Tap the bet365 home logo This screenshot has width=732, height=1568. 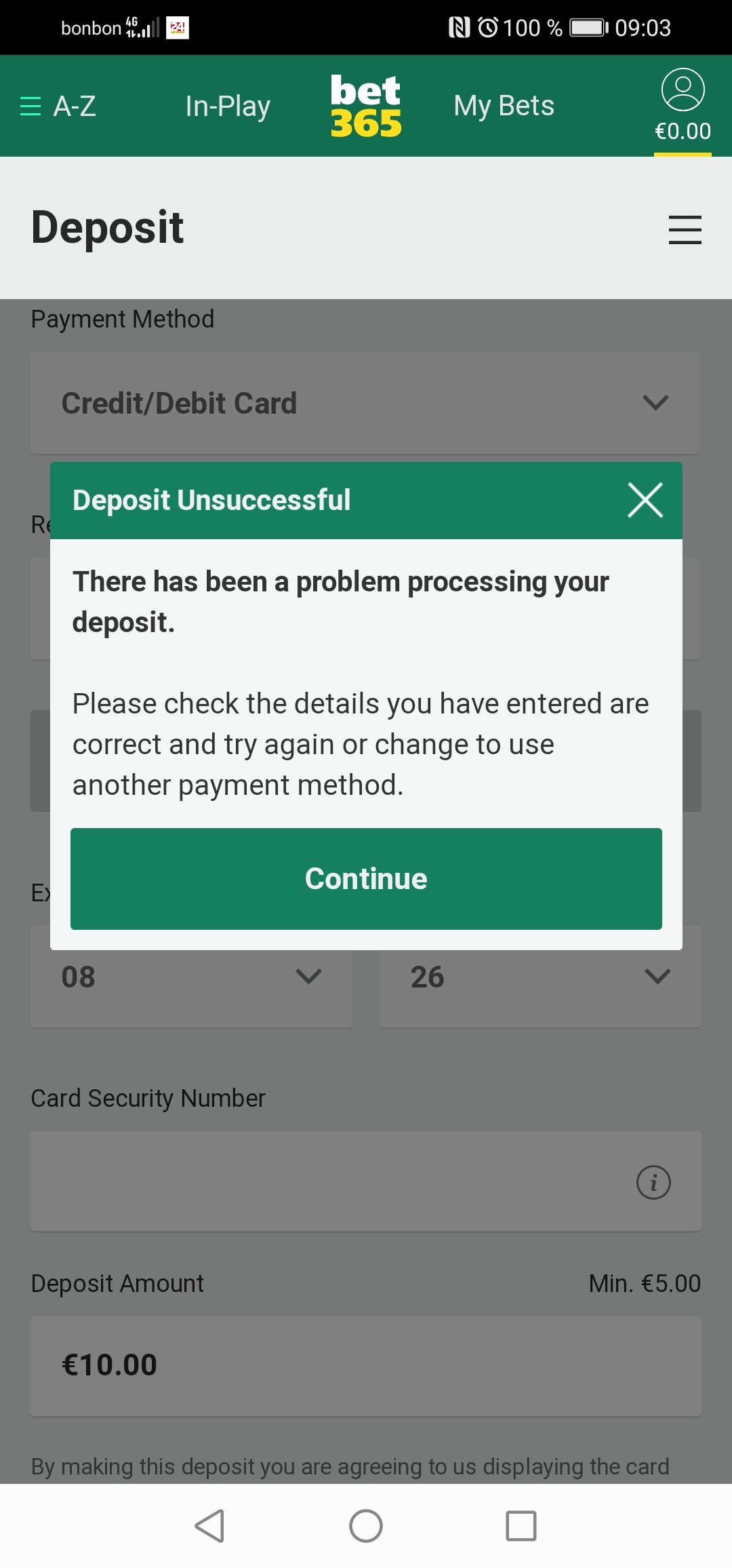[x=366, y=106]
